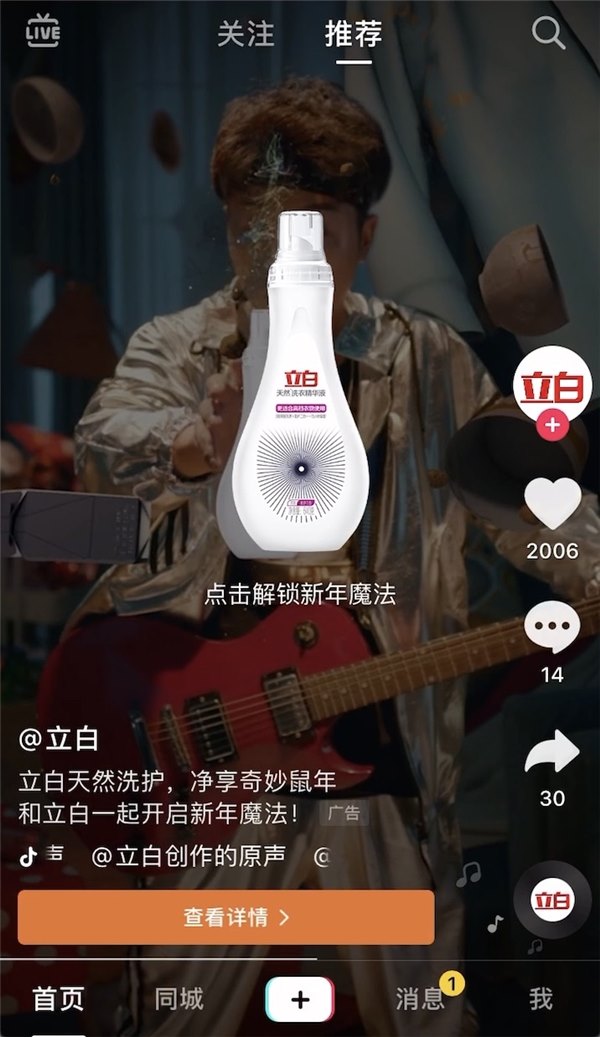
Task: Open the 我 profile tab
Action: 541,998
